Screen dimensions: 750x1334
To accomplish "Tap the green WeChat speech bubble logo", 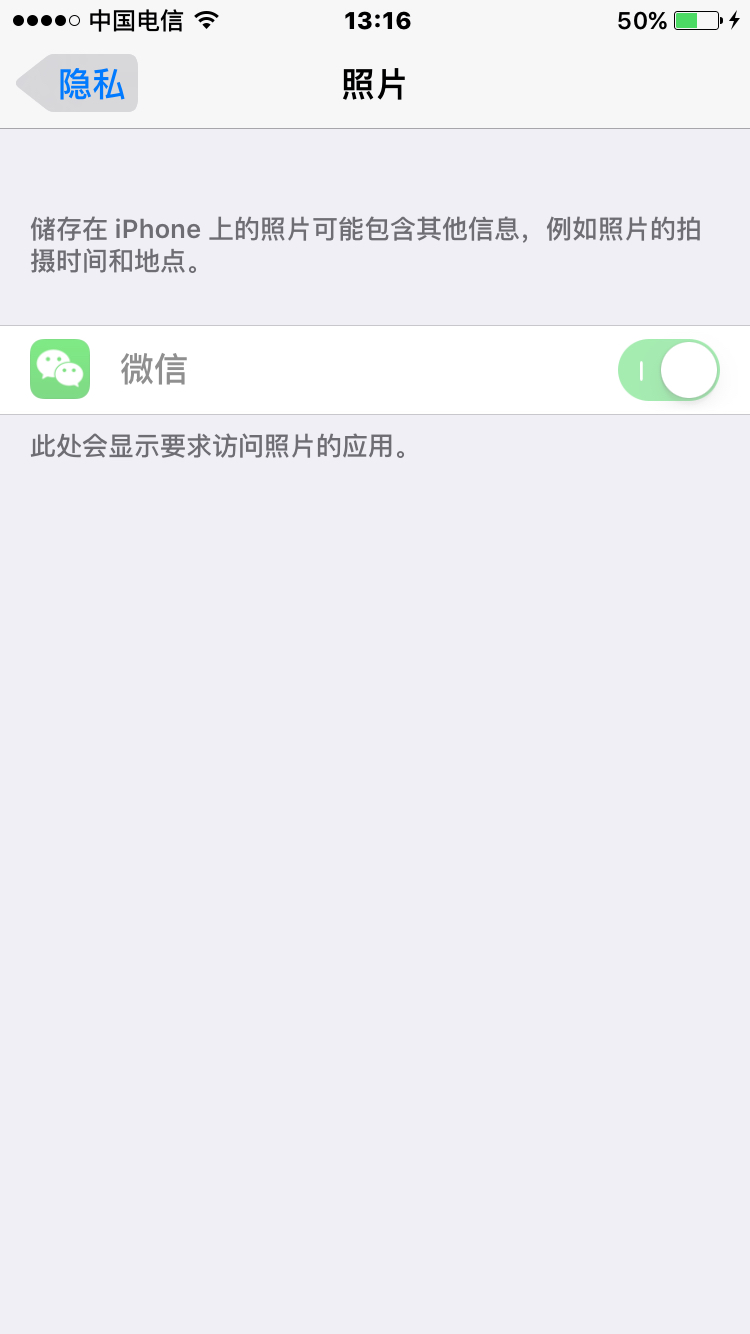I will pyautogui.click(x=59, y=369).
